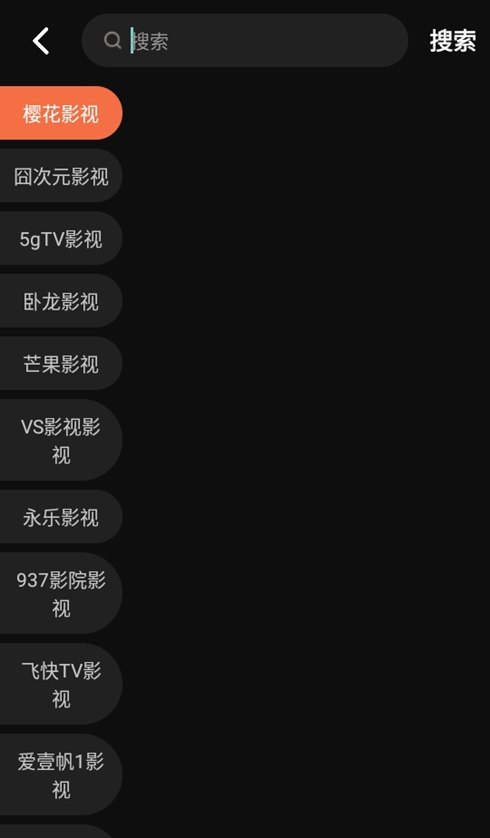Tap the 搜索 button at top right
Viewport: 490px width, 838px height.
[x=453, y=41]
